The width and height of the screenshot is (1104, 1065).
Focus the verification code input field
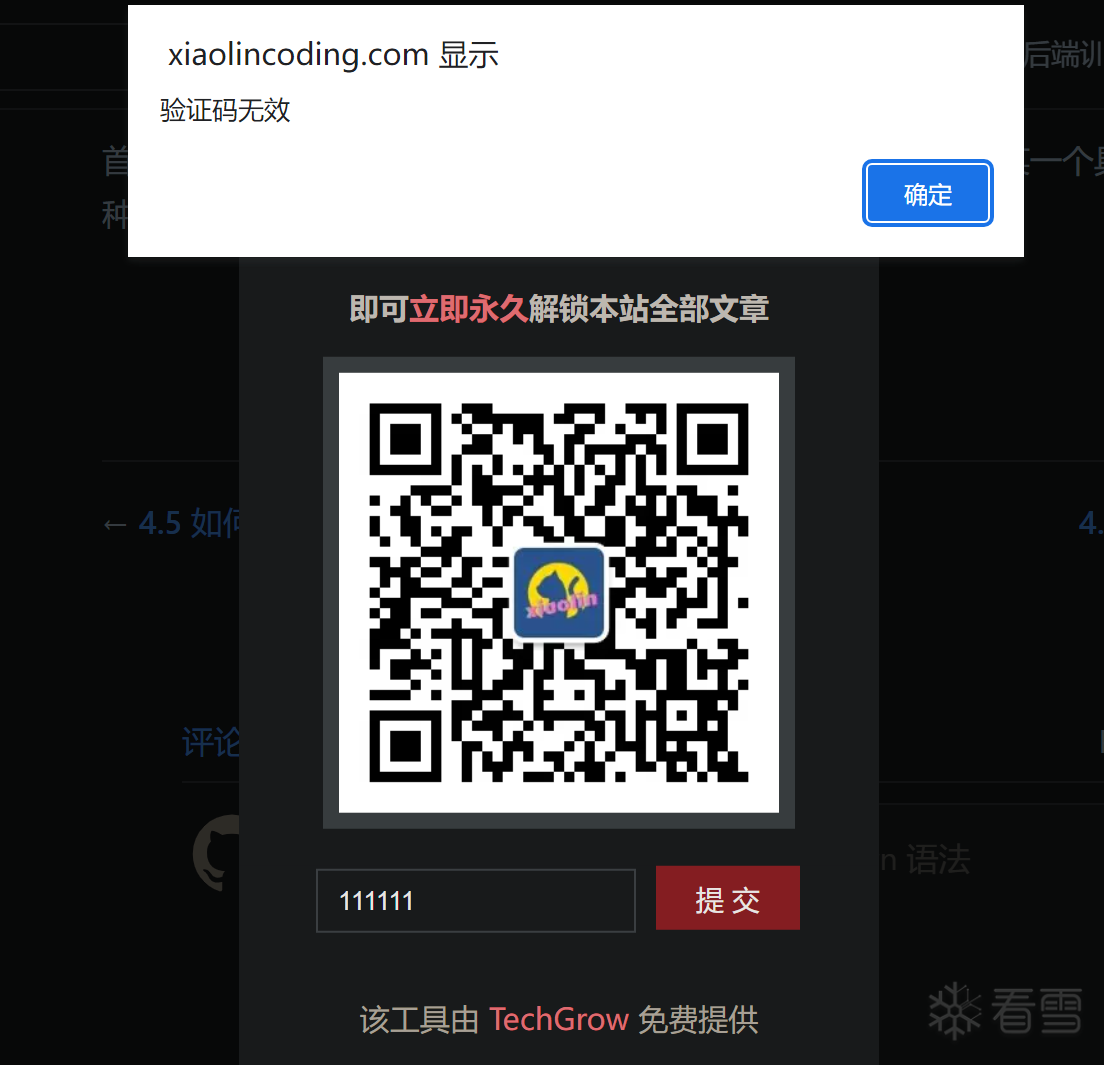[475, 901]
